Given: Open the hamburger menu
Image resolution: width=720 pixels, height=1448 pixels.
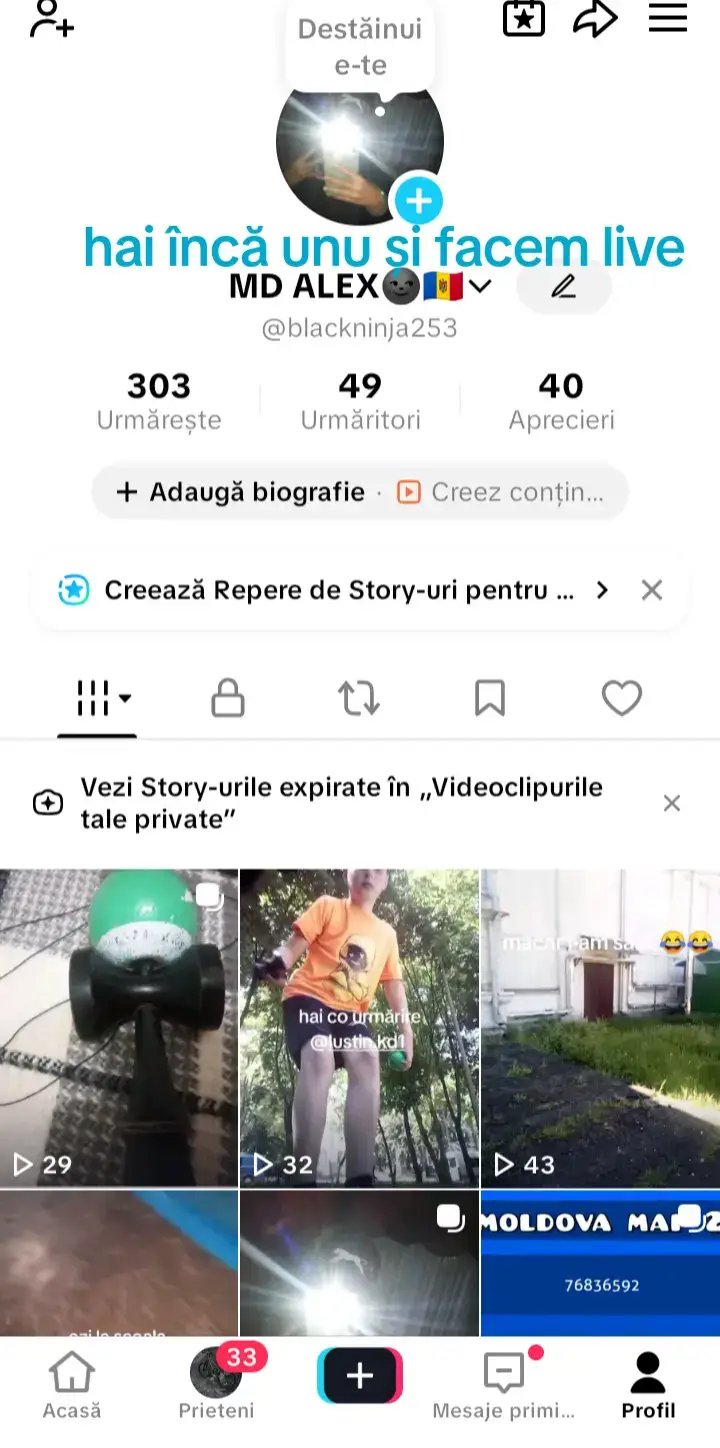Looking at the screenshot, I should (x=668, y=18).
